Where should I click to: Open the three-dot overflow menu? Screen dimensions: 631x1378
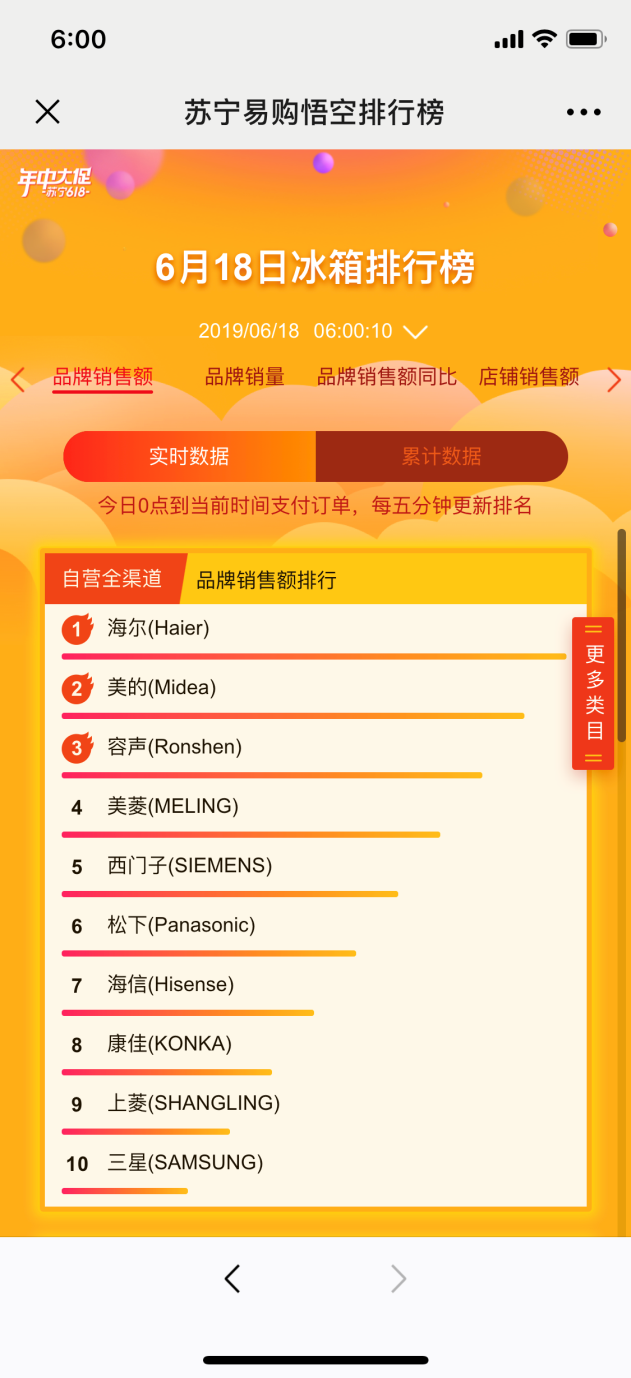(583, 112)
